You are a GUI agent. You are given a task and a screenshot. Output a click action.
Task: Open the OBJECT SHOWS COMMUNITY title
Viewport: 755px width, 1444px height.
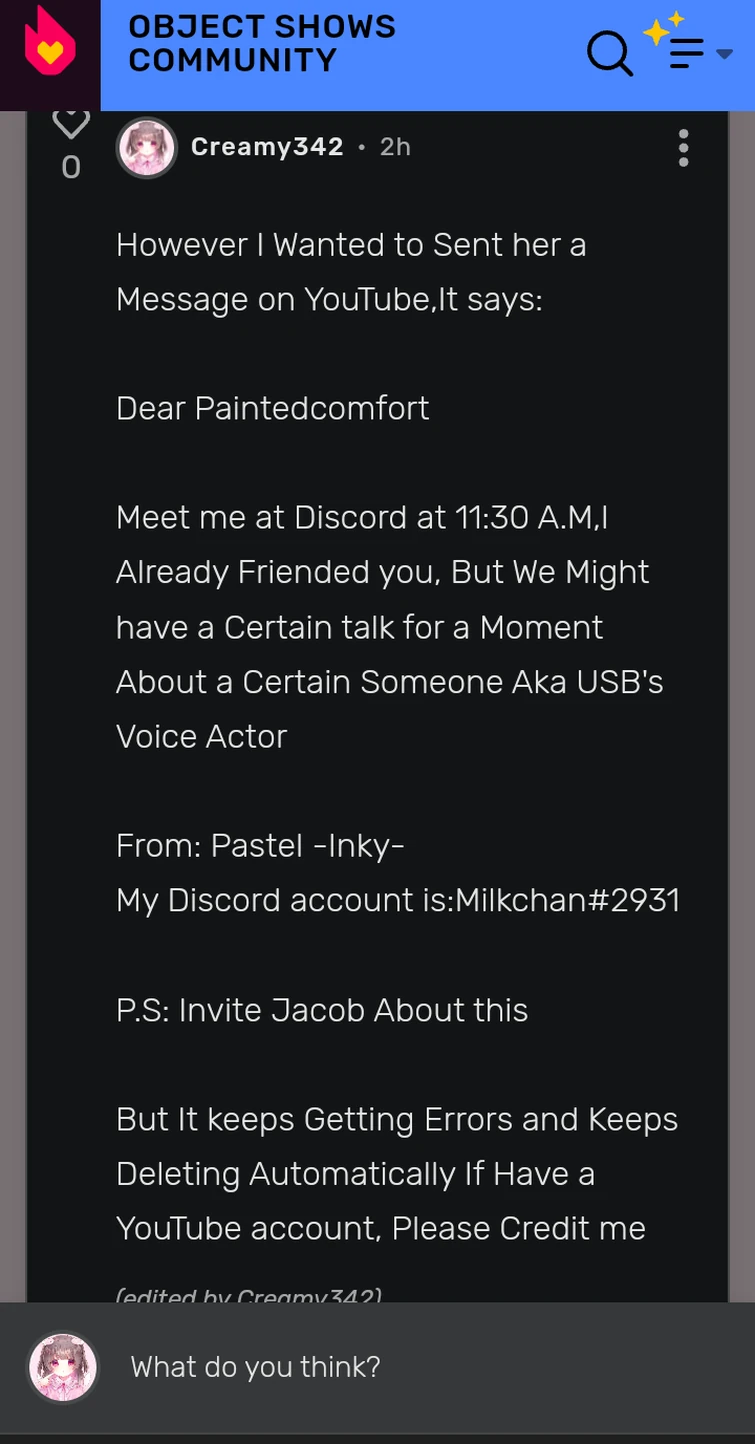(262, 43)
